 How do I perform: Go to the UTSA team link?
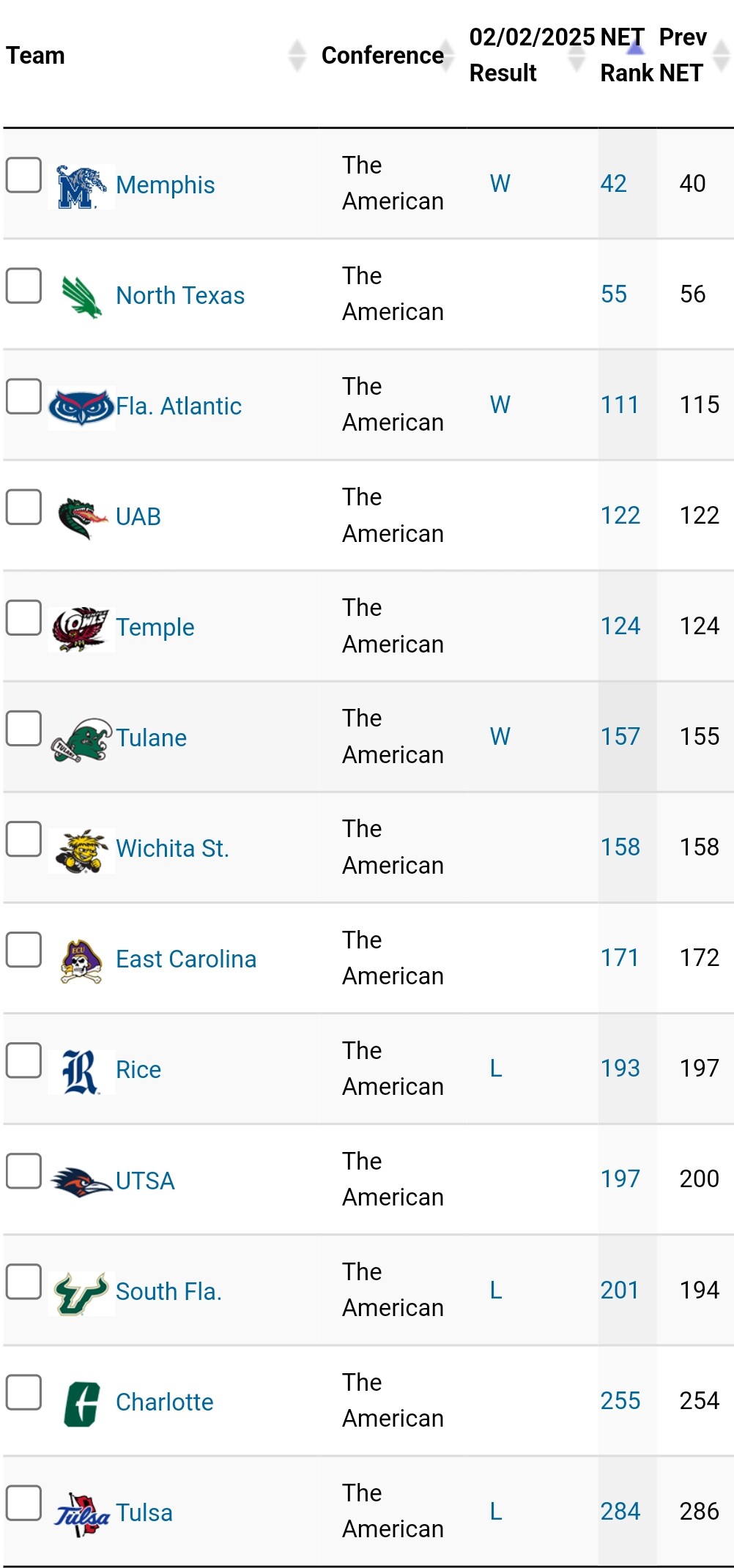coord(145,1181)
